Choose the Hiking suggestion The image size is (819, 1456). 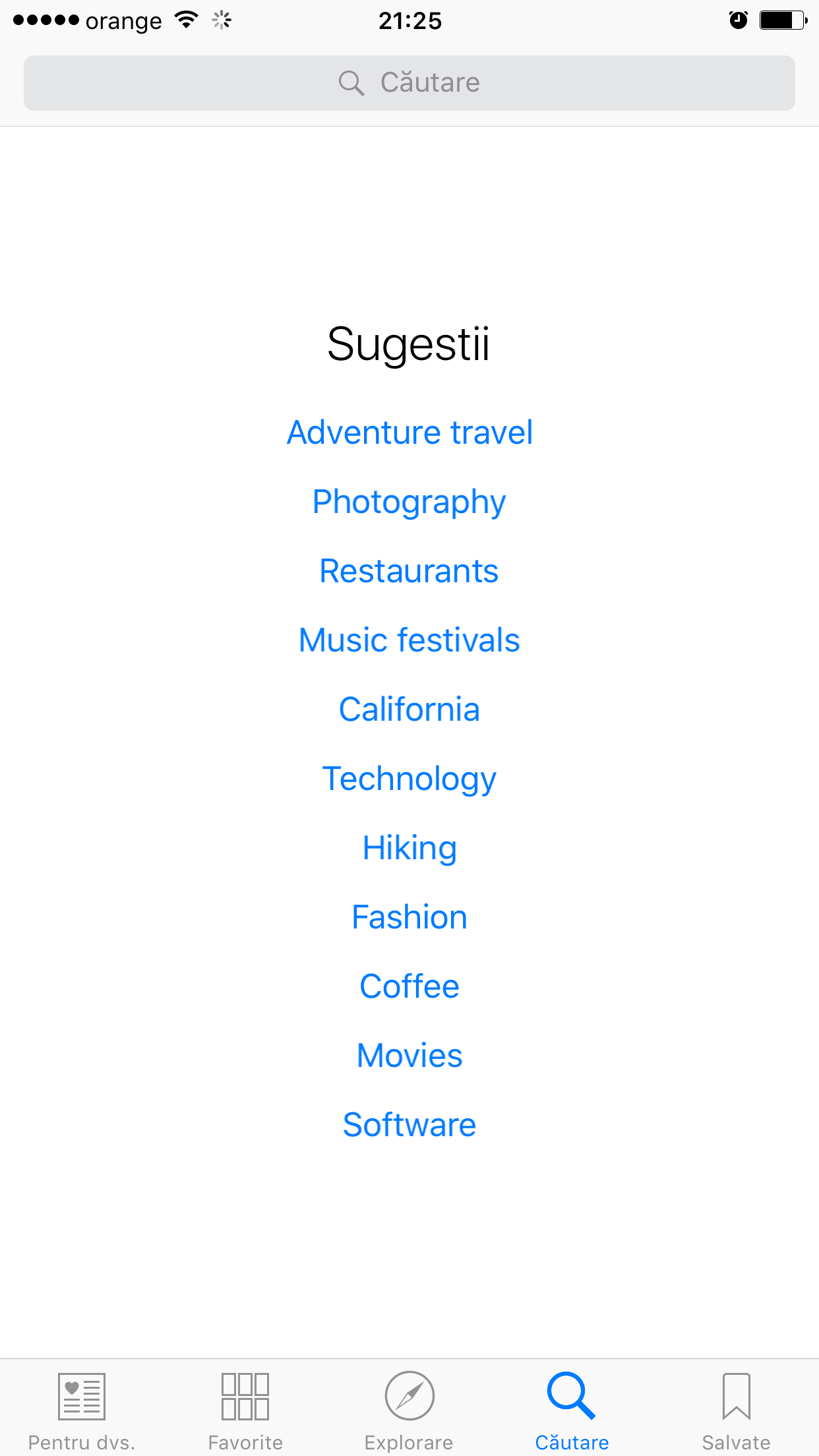[x=409, y=849]
